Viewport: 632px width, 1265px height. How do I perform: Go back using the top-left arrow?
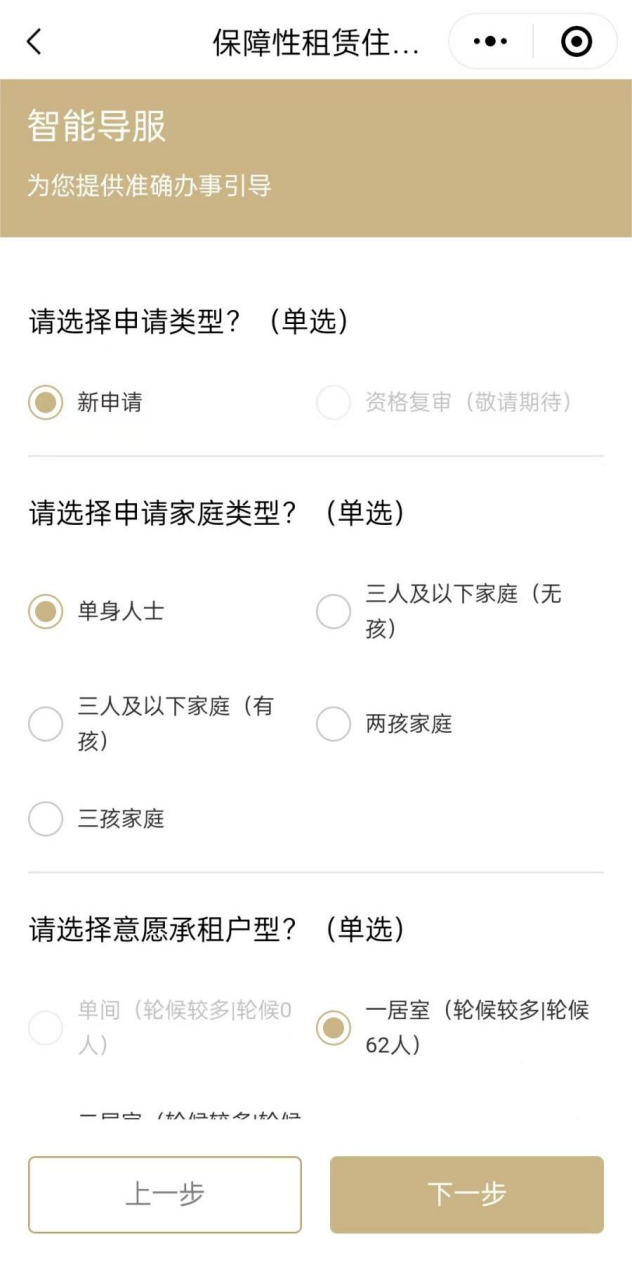coord(35,42)
